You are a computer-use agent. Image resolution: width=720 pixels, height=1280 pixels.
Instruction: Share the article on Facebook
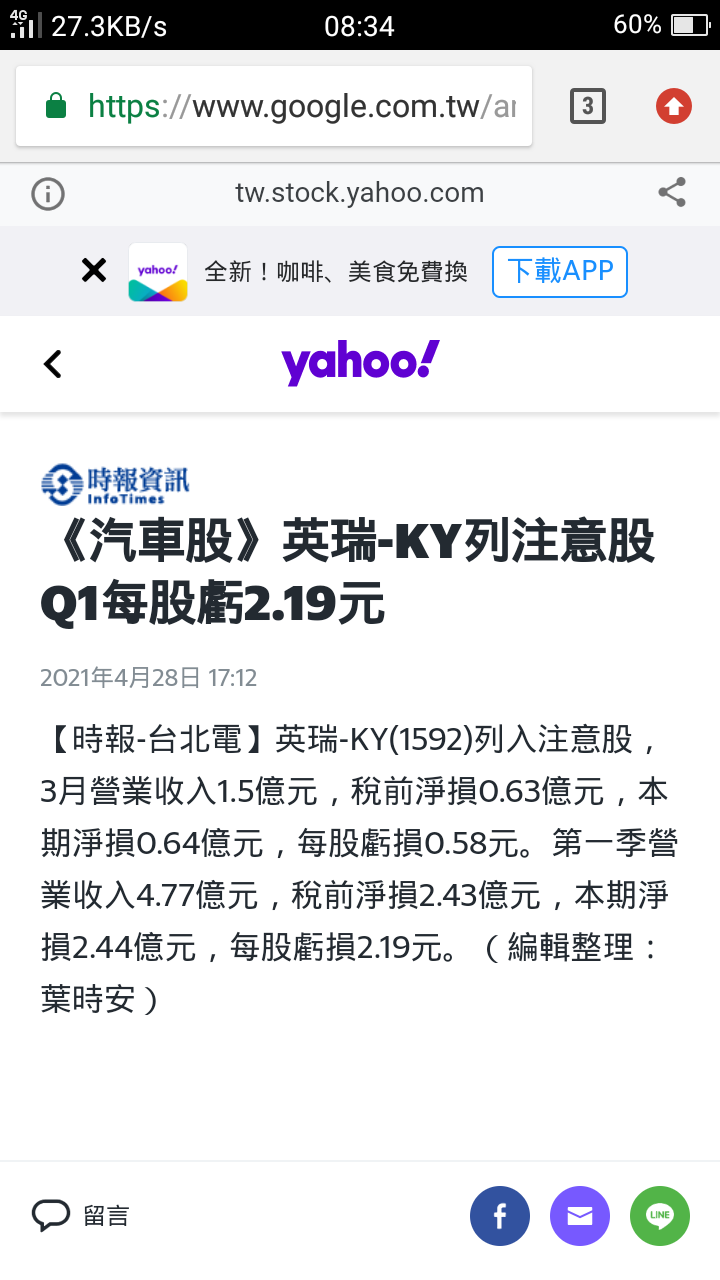[x=500, y=1216]
